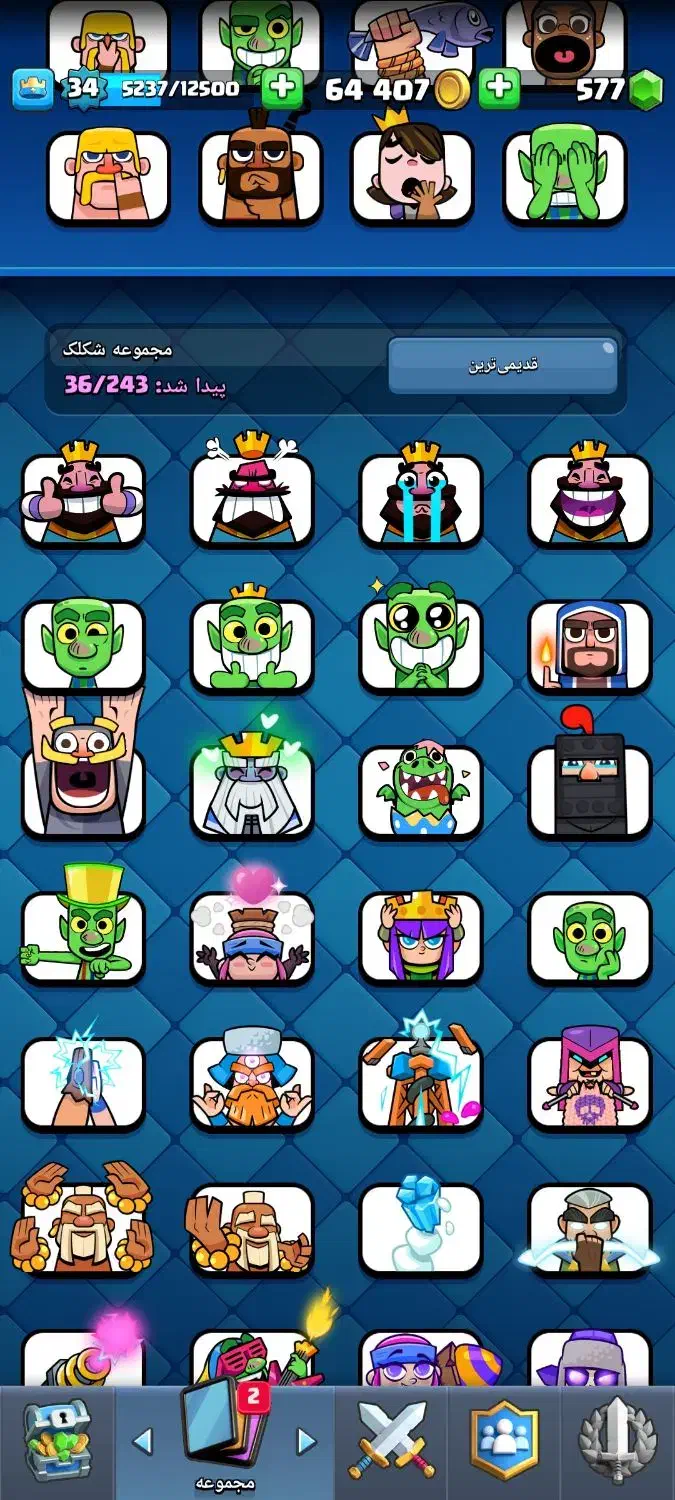
Task: Switch to the Battle crossed-swords tab
Action: click(391, 1441)
